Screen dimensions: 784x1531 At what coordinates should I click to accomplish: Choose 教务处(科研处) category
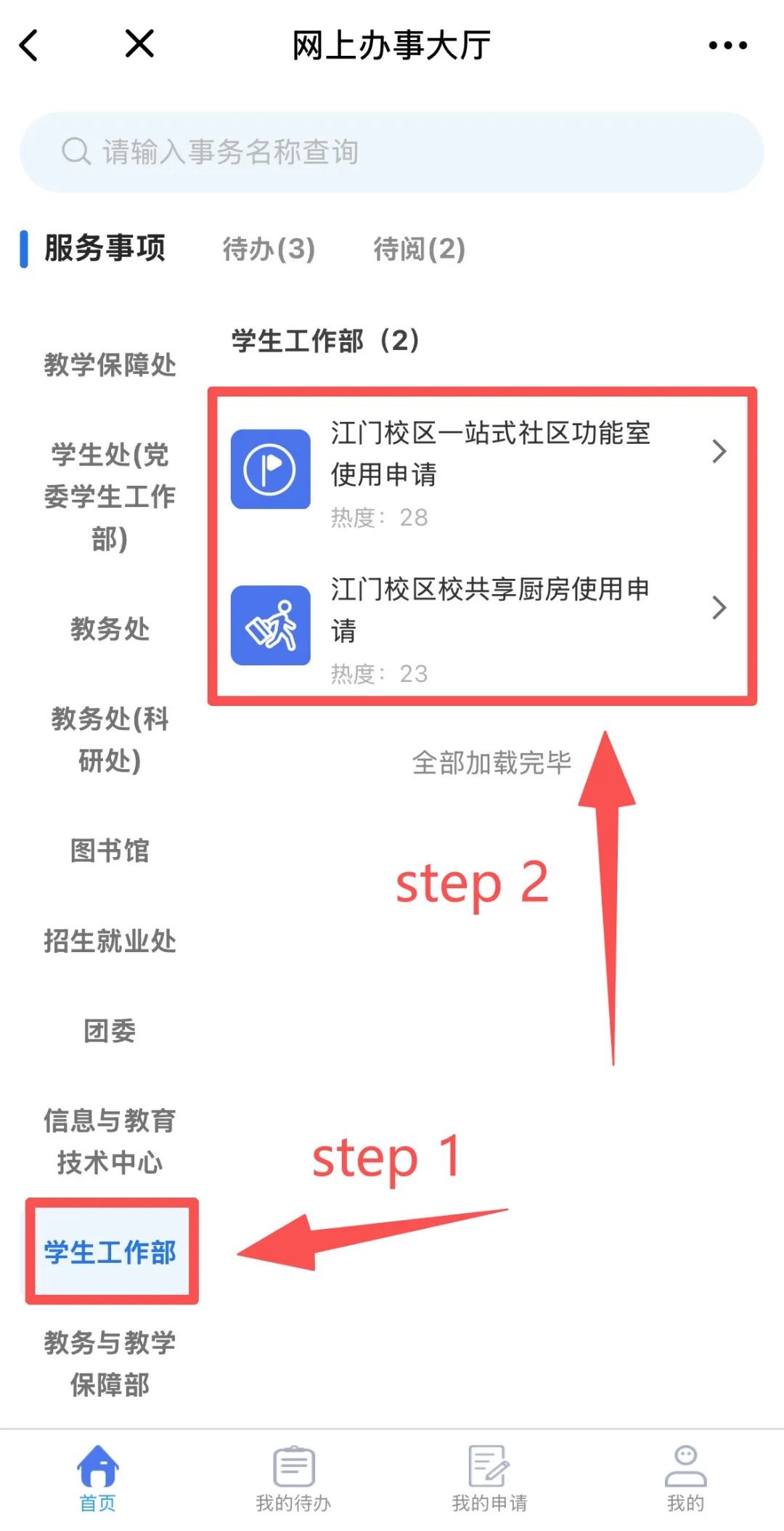point(110,739)
